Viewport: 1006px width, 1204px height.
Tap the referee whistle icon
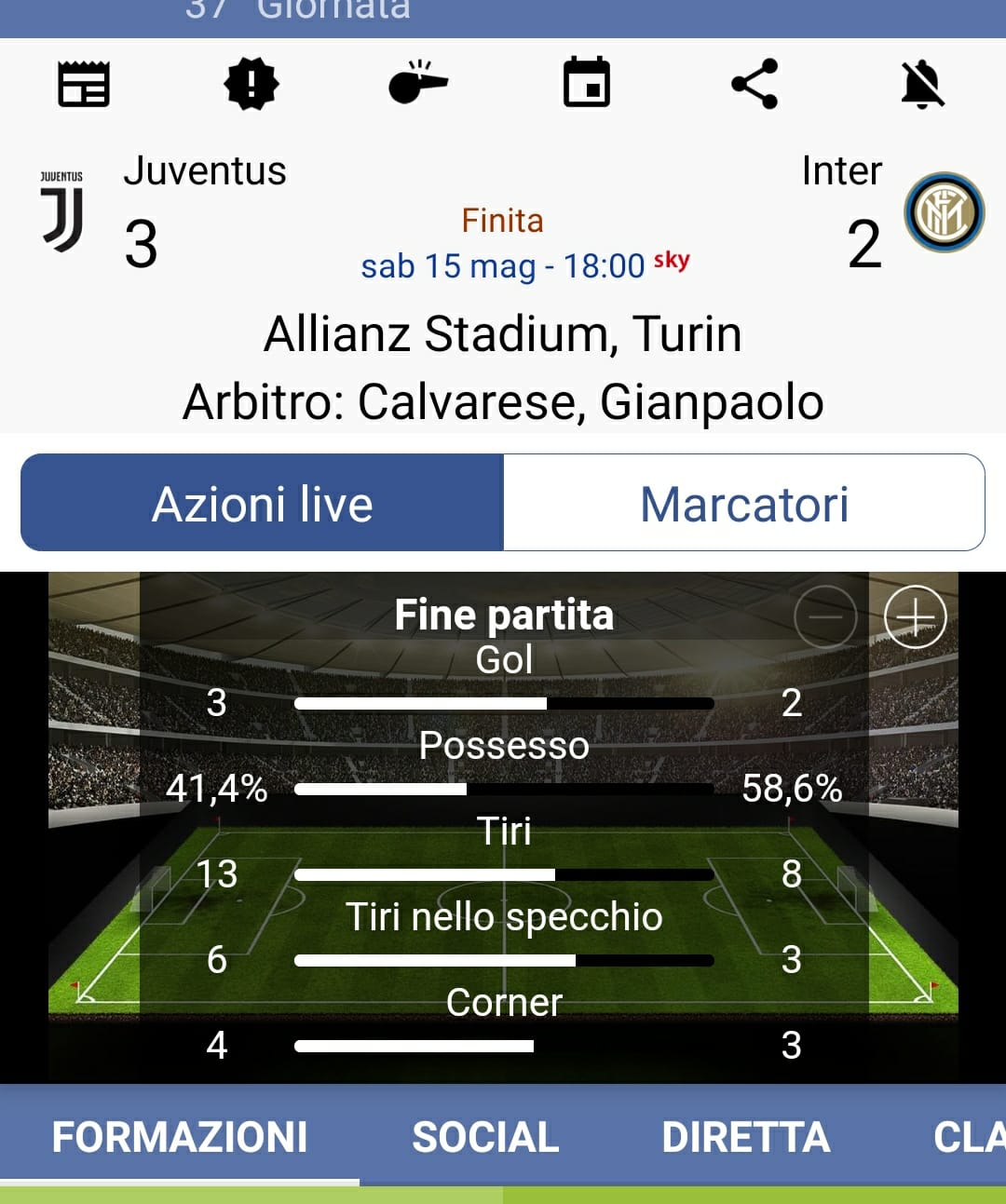pyautogui.click(x=418, y=83)
